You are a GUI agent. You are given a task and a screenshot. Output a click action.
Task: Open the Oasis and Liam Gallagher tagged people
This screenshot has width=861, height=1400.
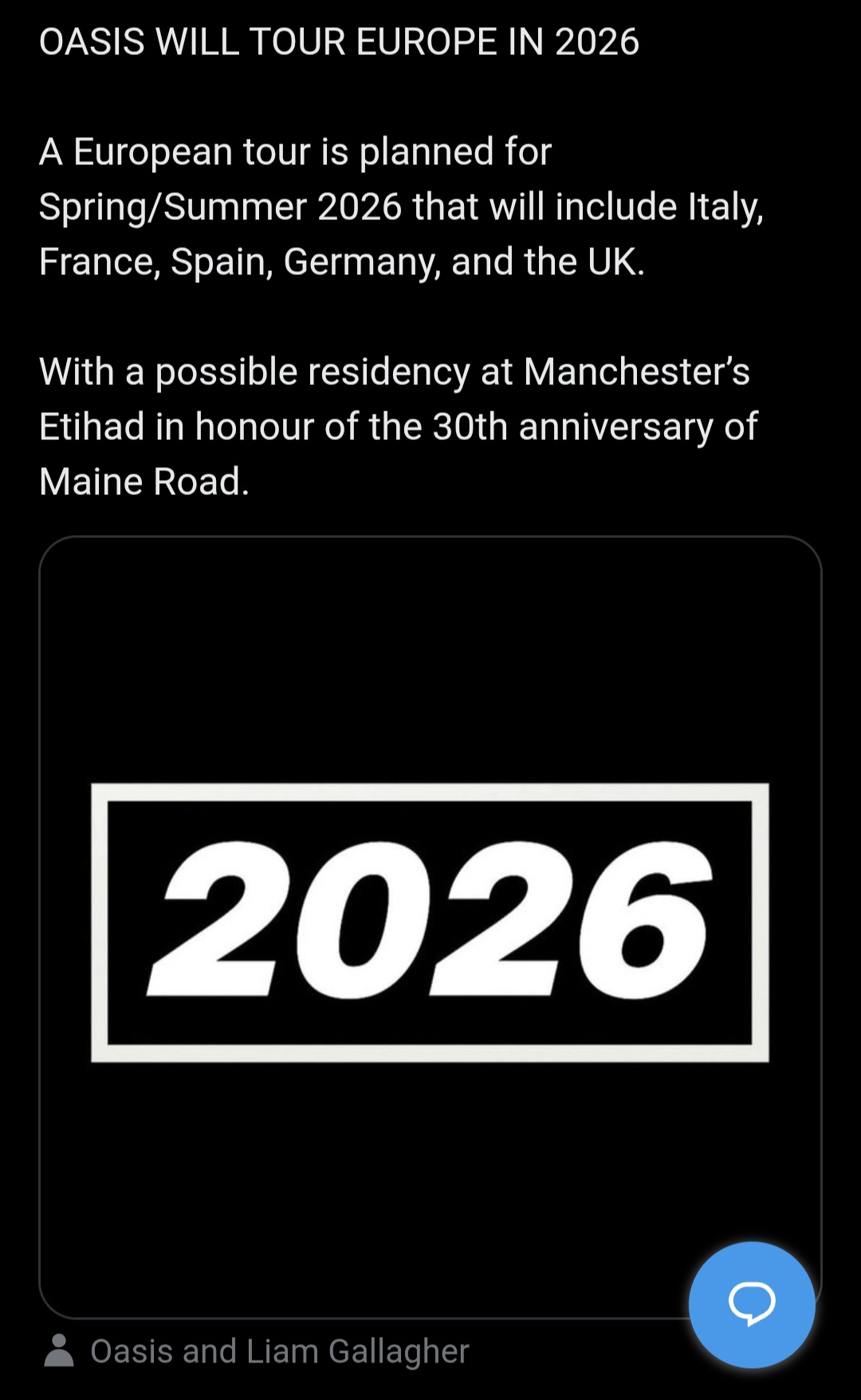pos(257,1351)
